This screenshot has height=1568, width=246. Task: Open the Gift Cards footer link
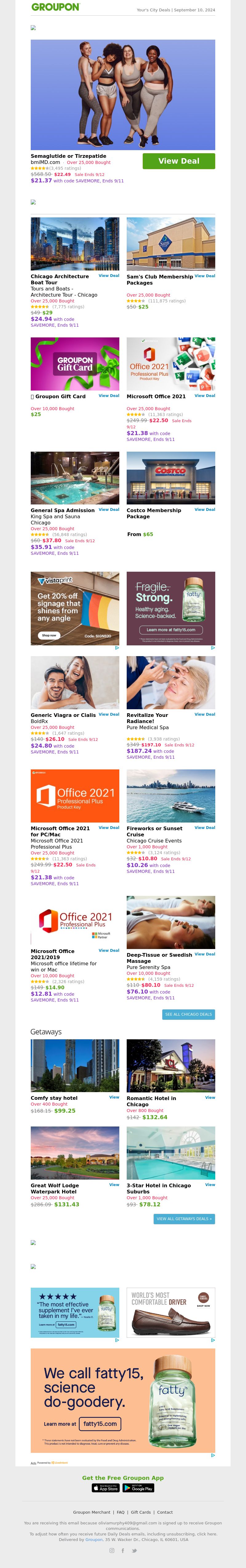tap(141, 1512)
